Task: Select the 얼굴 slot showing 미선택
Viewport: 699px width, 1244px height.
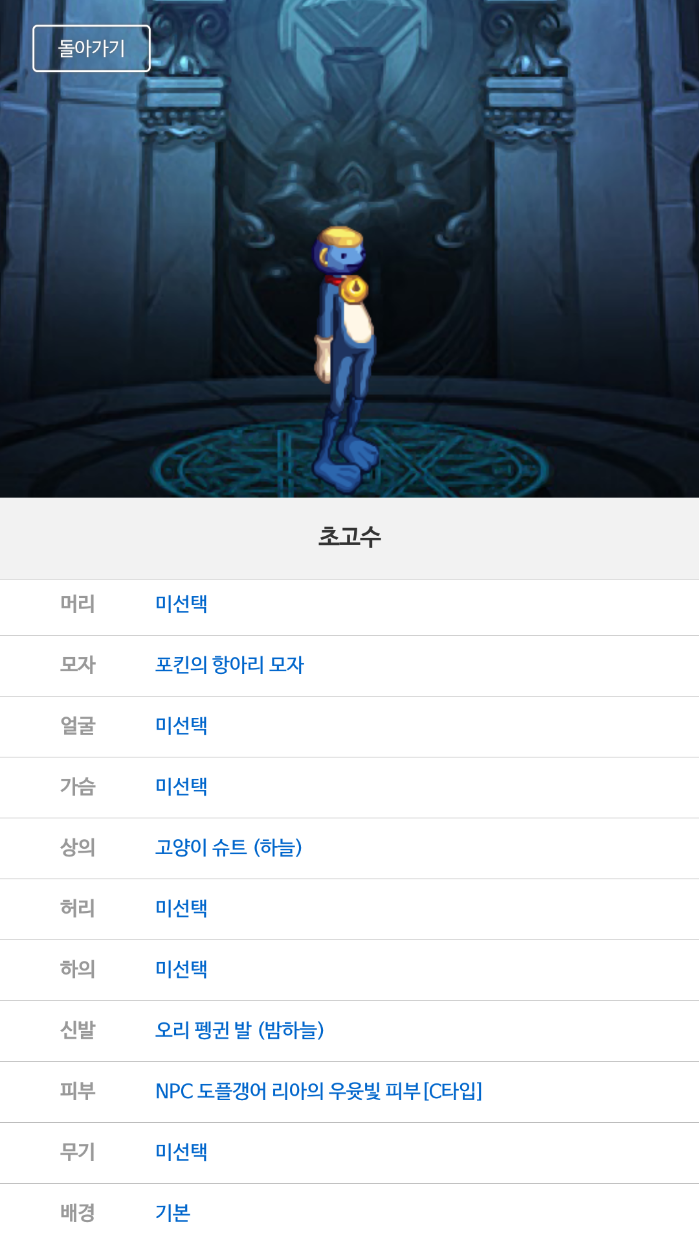Action: 181,726
